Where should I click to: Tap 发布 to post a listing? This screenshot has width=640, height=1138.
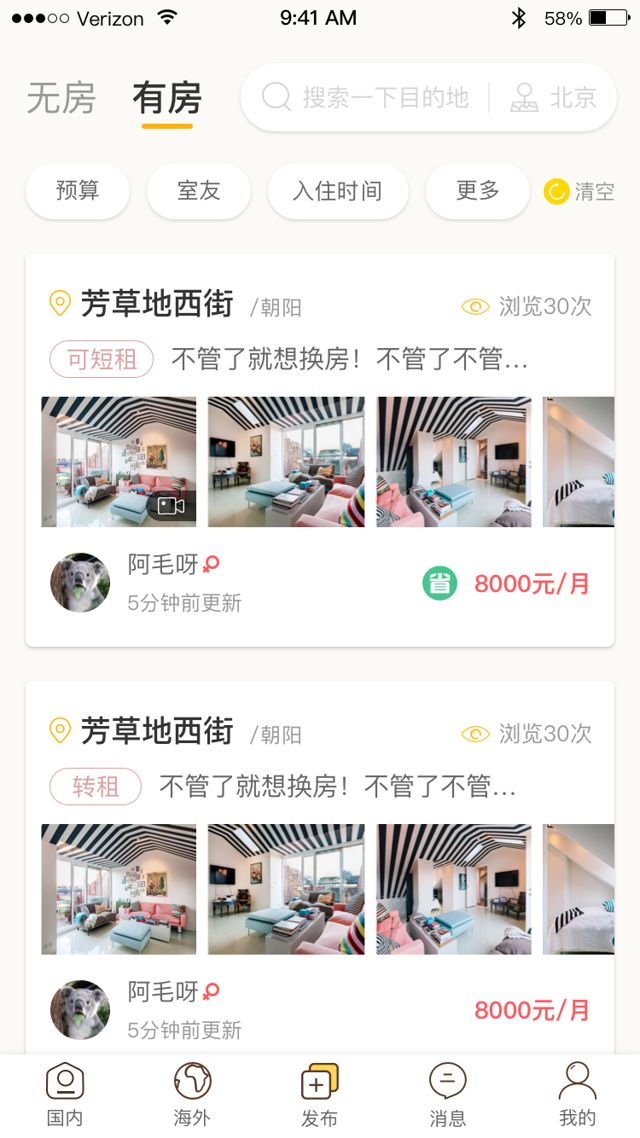320,1095
